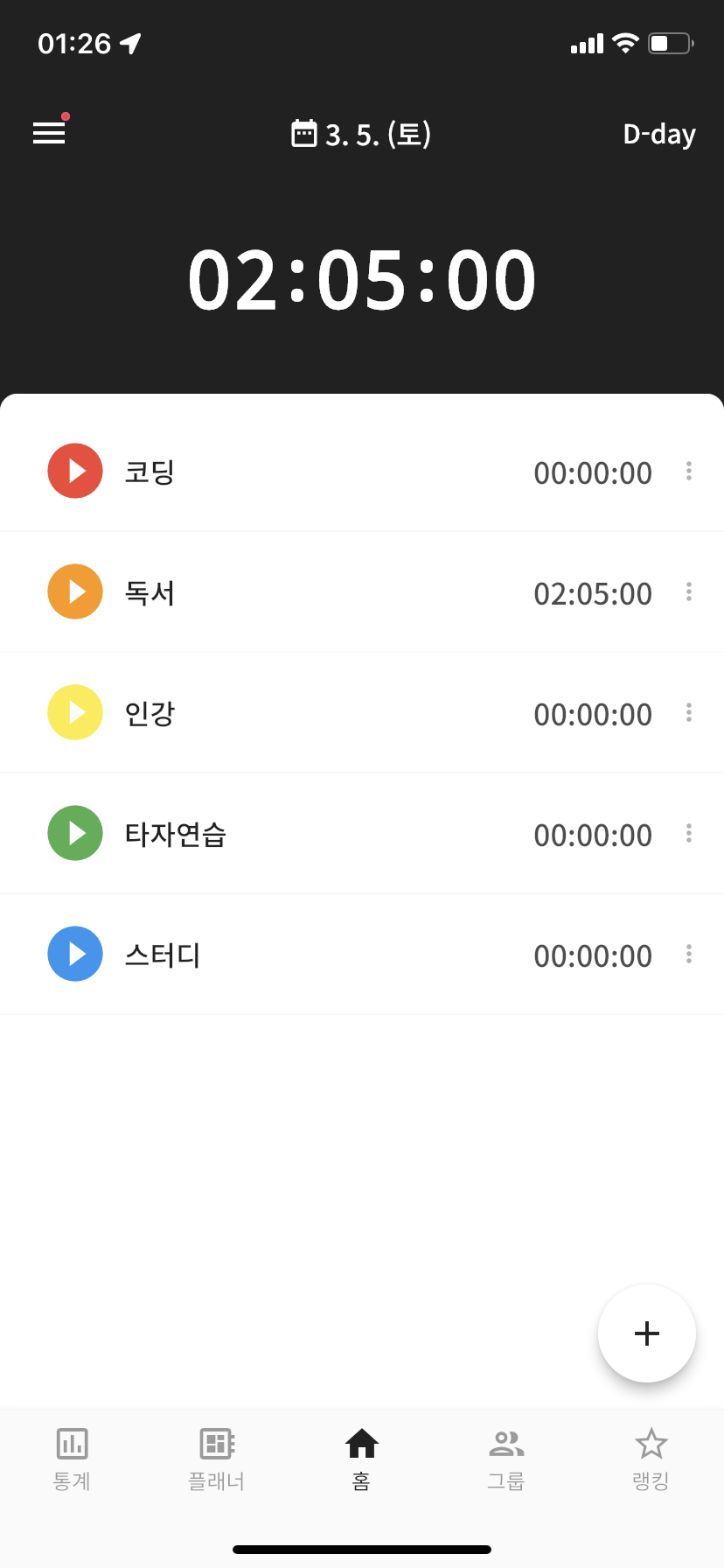Open more options for 타자연습

pos(689,834)
